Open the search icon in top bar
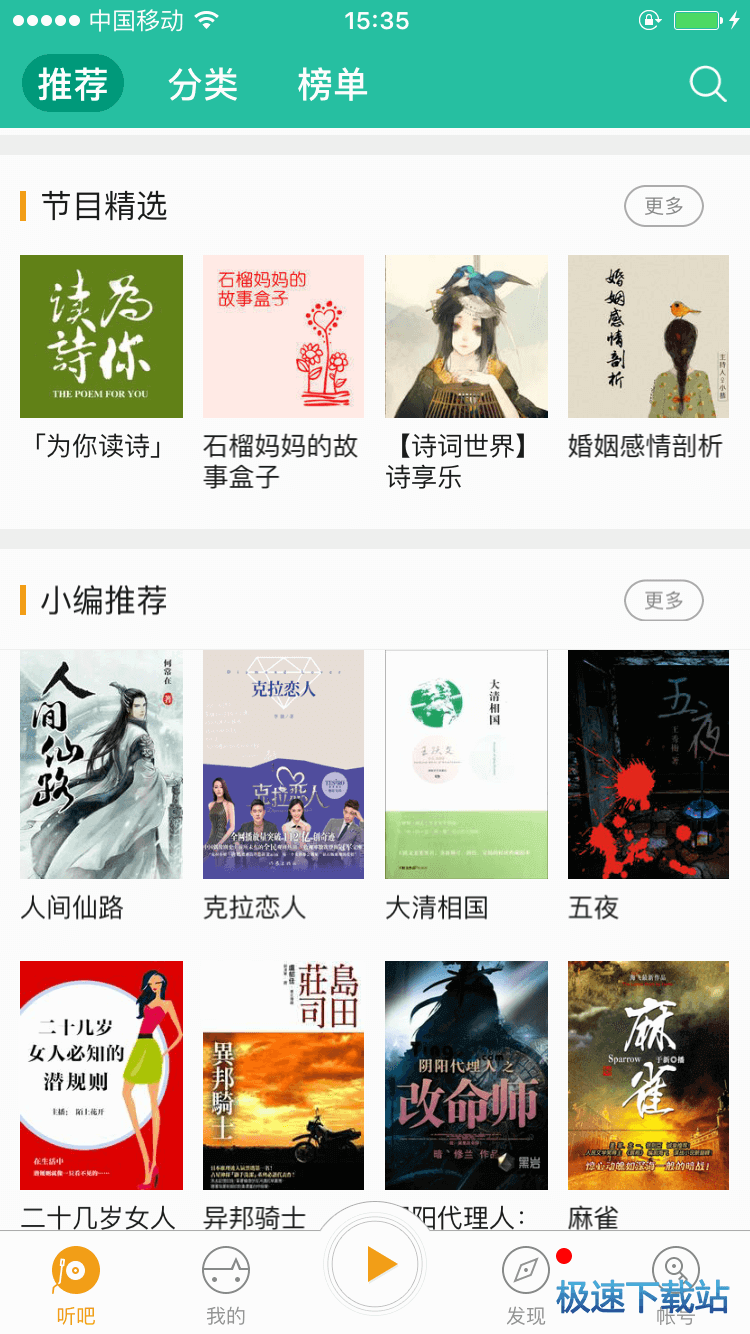The image size is (750, 1334). point(707,84)
